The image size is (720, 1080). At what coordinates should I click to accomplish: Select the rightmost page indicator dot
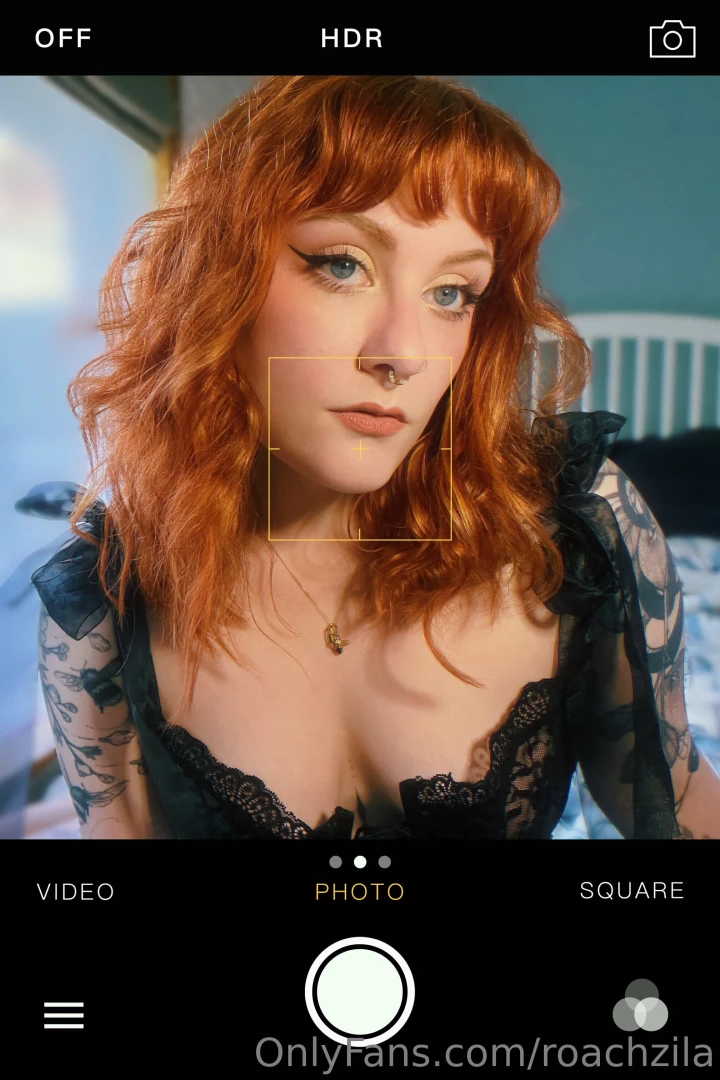384,860
